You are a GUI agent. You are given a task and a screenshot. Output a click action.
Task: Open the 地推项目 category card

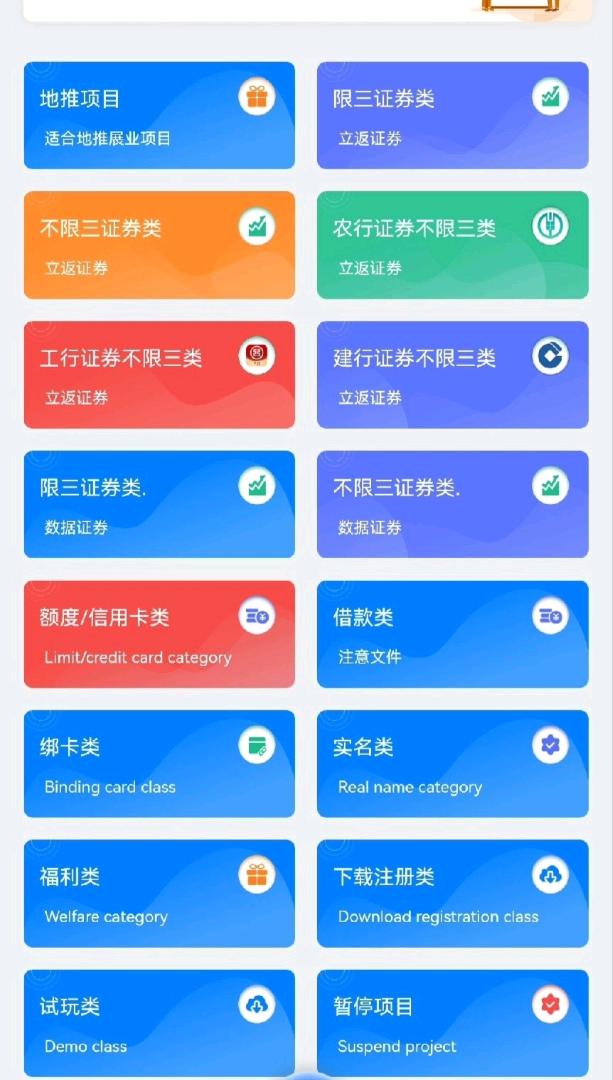(x=159, y=116)
